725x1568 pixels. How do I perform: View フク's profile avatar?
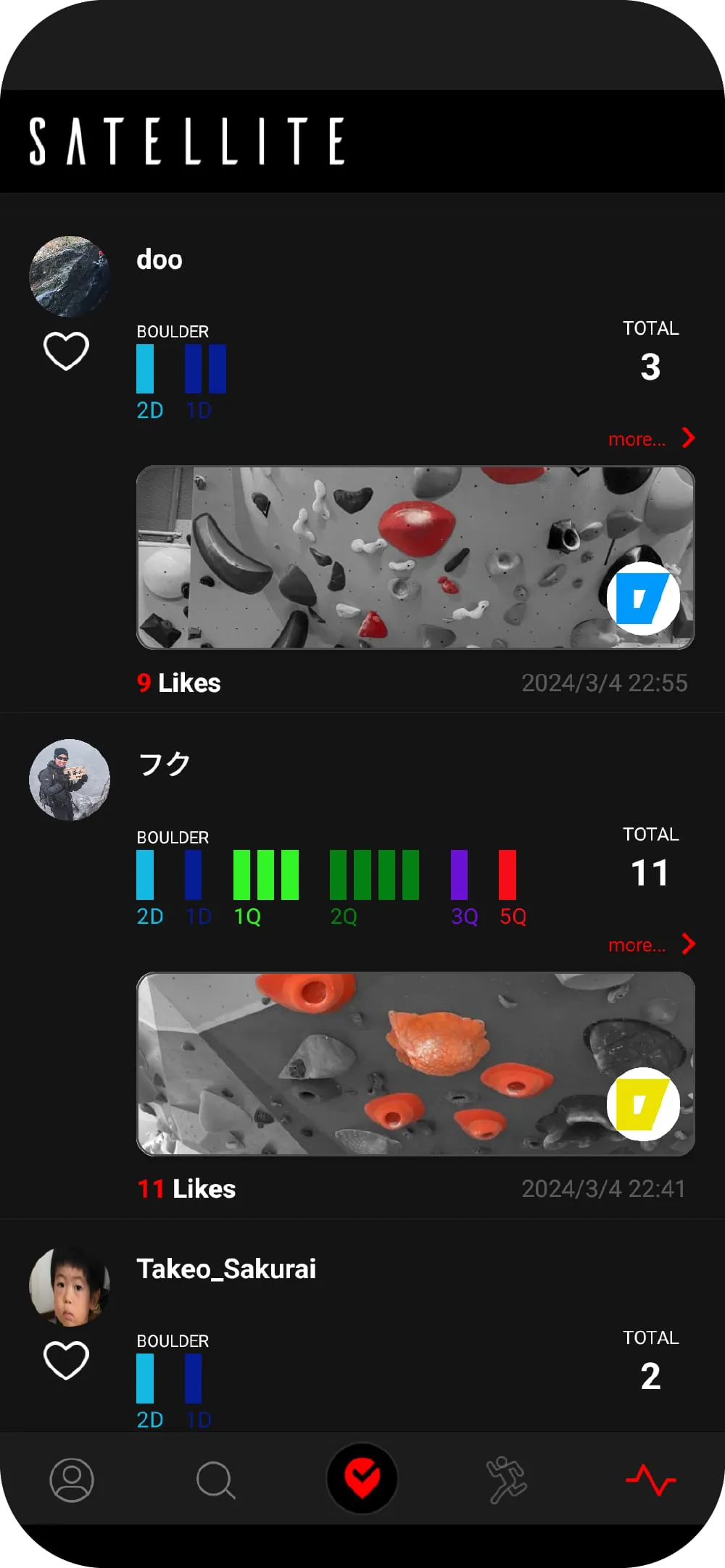click(70, 780)
